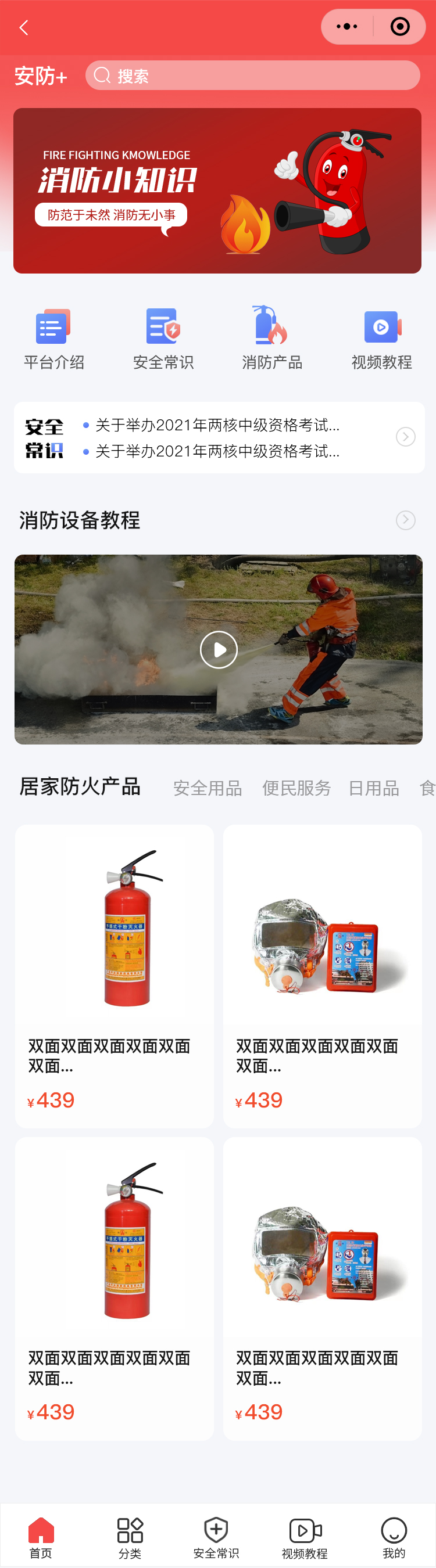
Task: Expand the 安全常识 notice arrow
Action: pos(406,437)
